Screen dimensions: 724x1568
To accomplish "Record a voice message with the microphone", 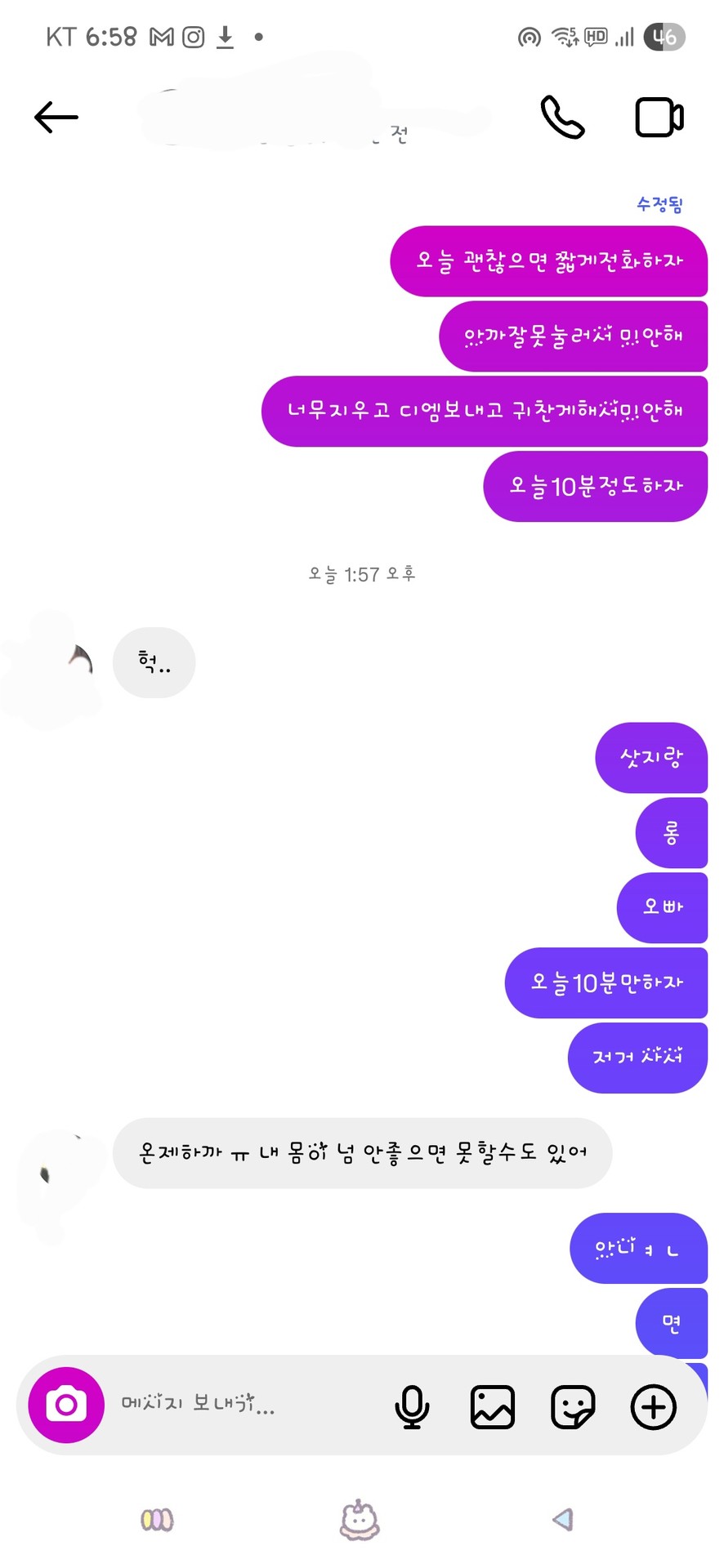I will (x=412, y=1406).
